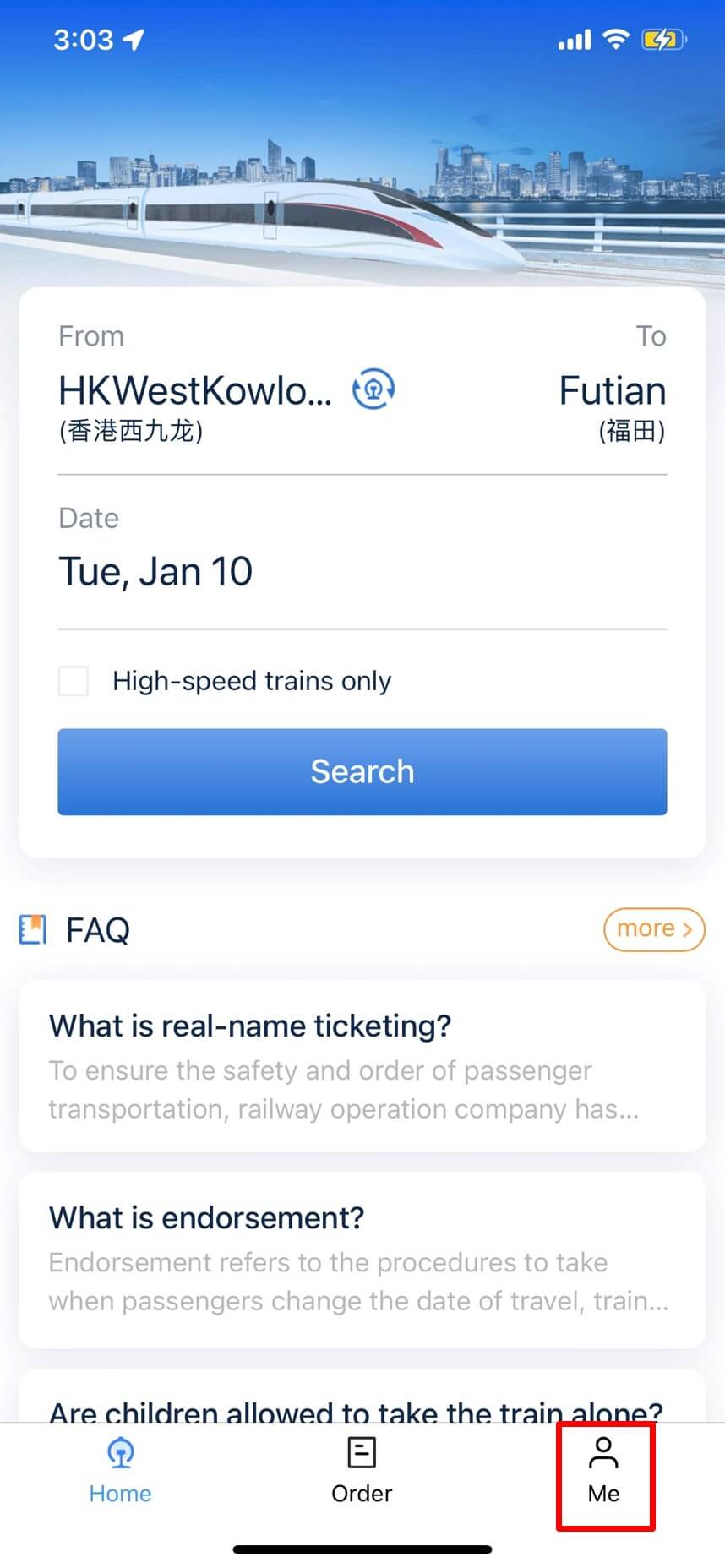Check High-speed trains only
Image resolution: width=725 pixels, height=1568 pixels.
pyautogui.click(x=74, y=680)
